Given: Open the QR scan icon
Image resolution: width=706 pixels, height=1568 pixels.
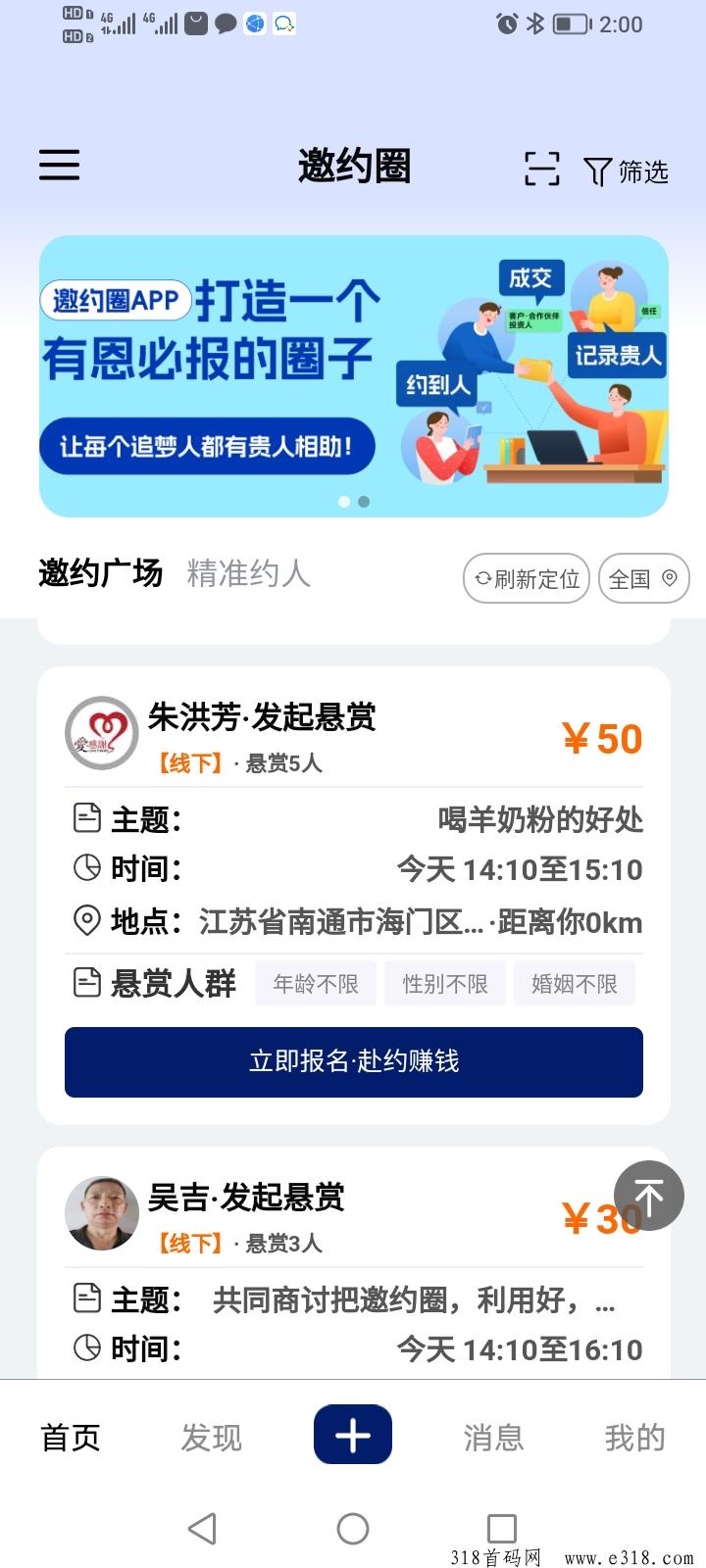Looking at the screenshot, I should pos(541,169).
